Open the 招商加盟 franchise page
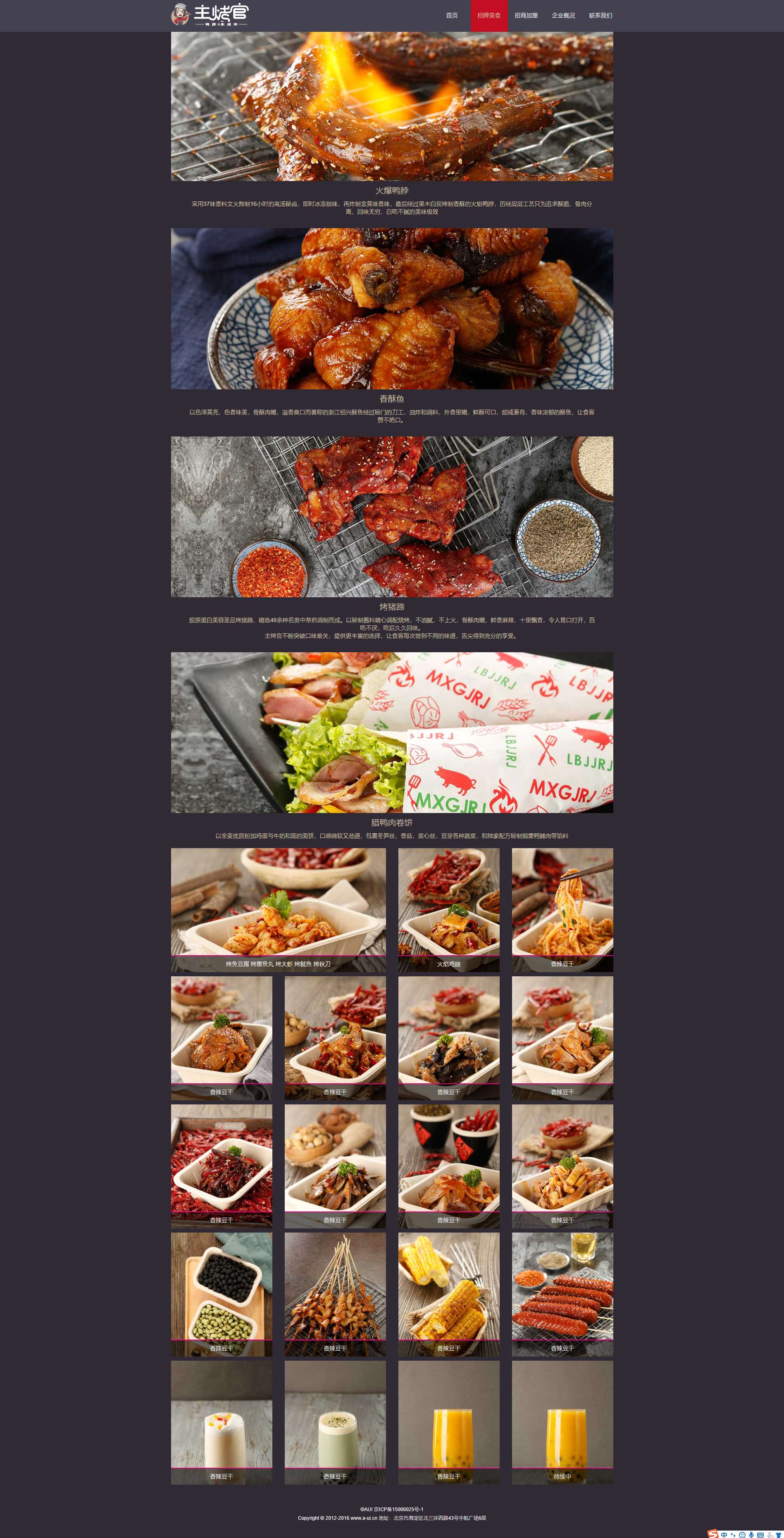Screen dimensions: 784x1538 526,16
